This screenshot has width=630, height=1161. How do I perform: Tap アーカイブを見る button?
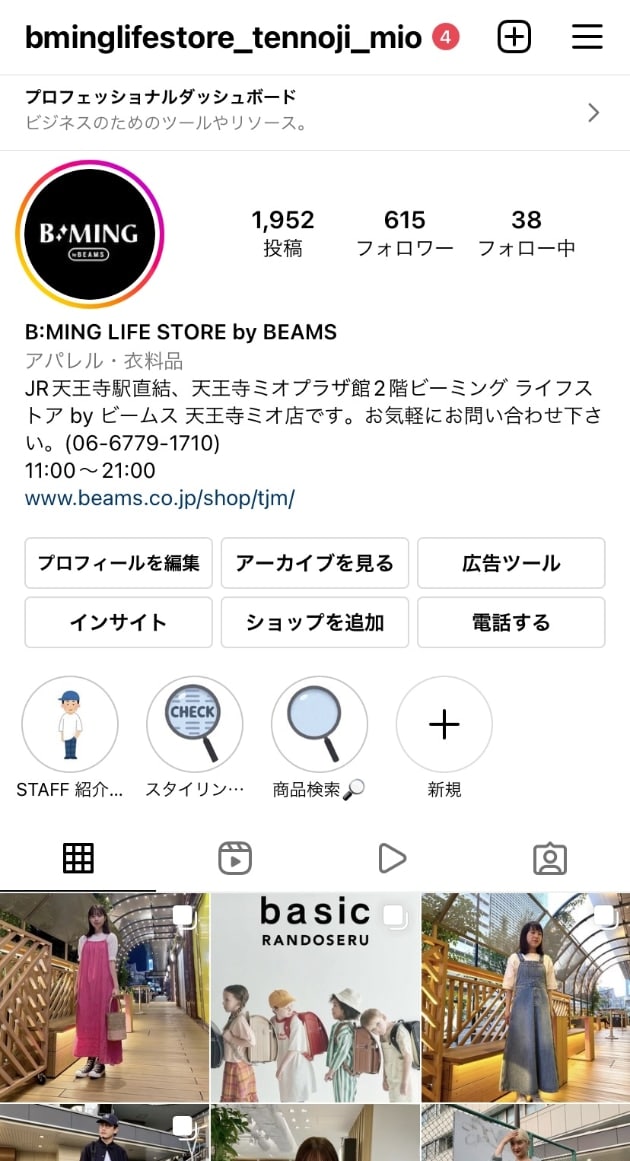[315, 563]
